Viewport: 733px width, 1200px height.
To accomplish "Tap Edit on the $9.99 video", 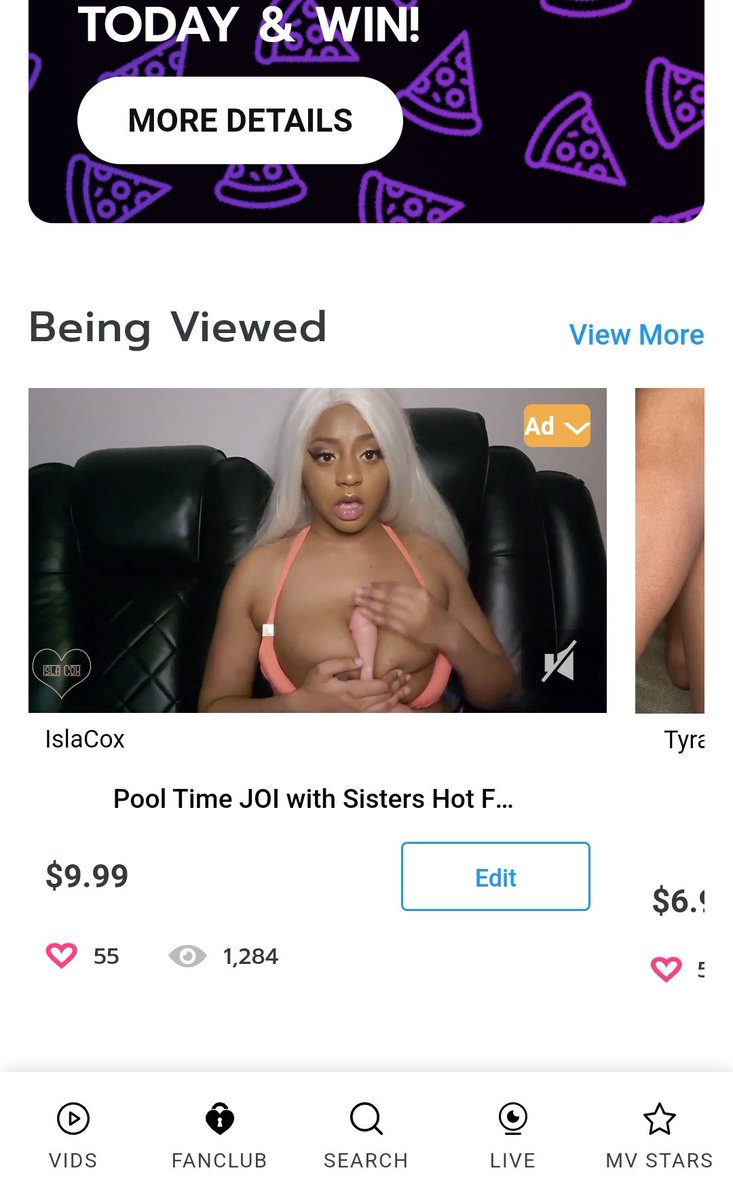I will 495,877.
